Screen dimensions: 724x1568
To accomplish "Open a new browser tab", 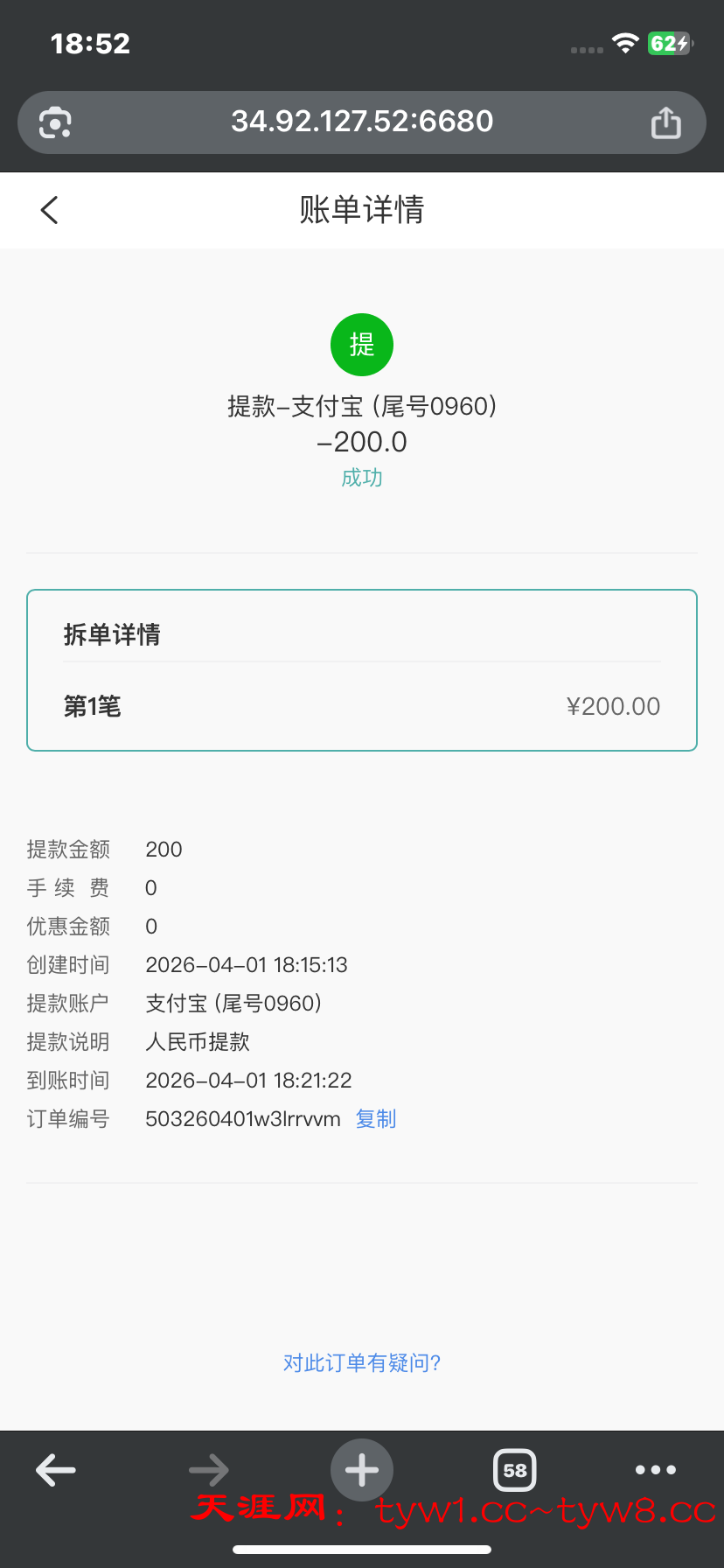I will pos(362,1470).
